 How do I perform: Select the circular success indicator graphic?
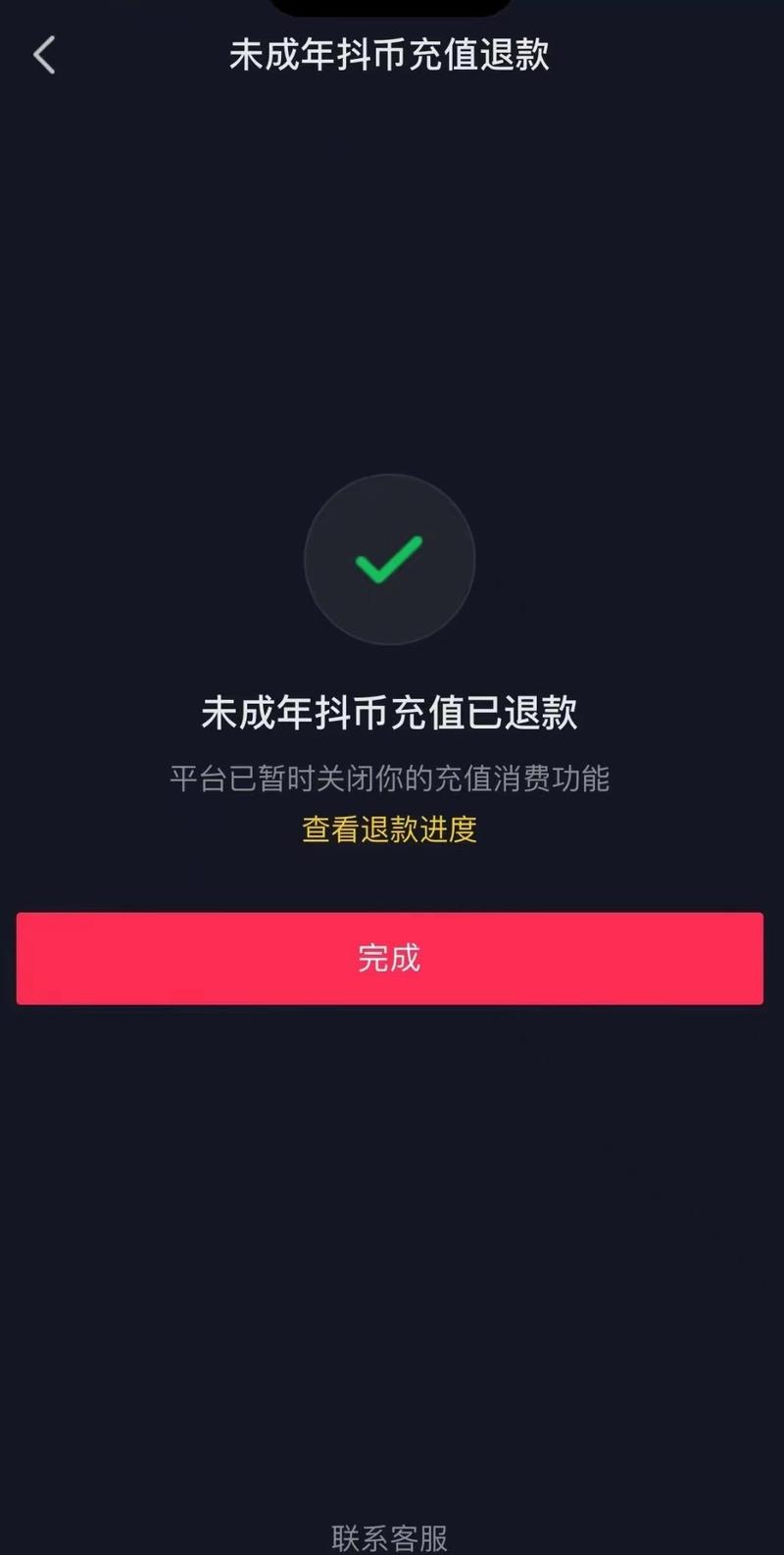click(390, 559)
